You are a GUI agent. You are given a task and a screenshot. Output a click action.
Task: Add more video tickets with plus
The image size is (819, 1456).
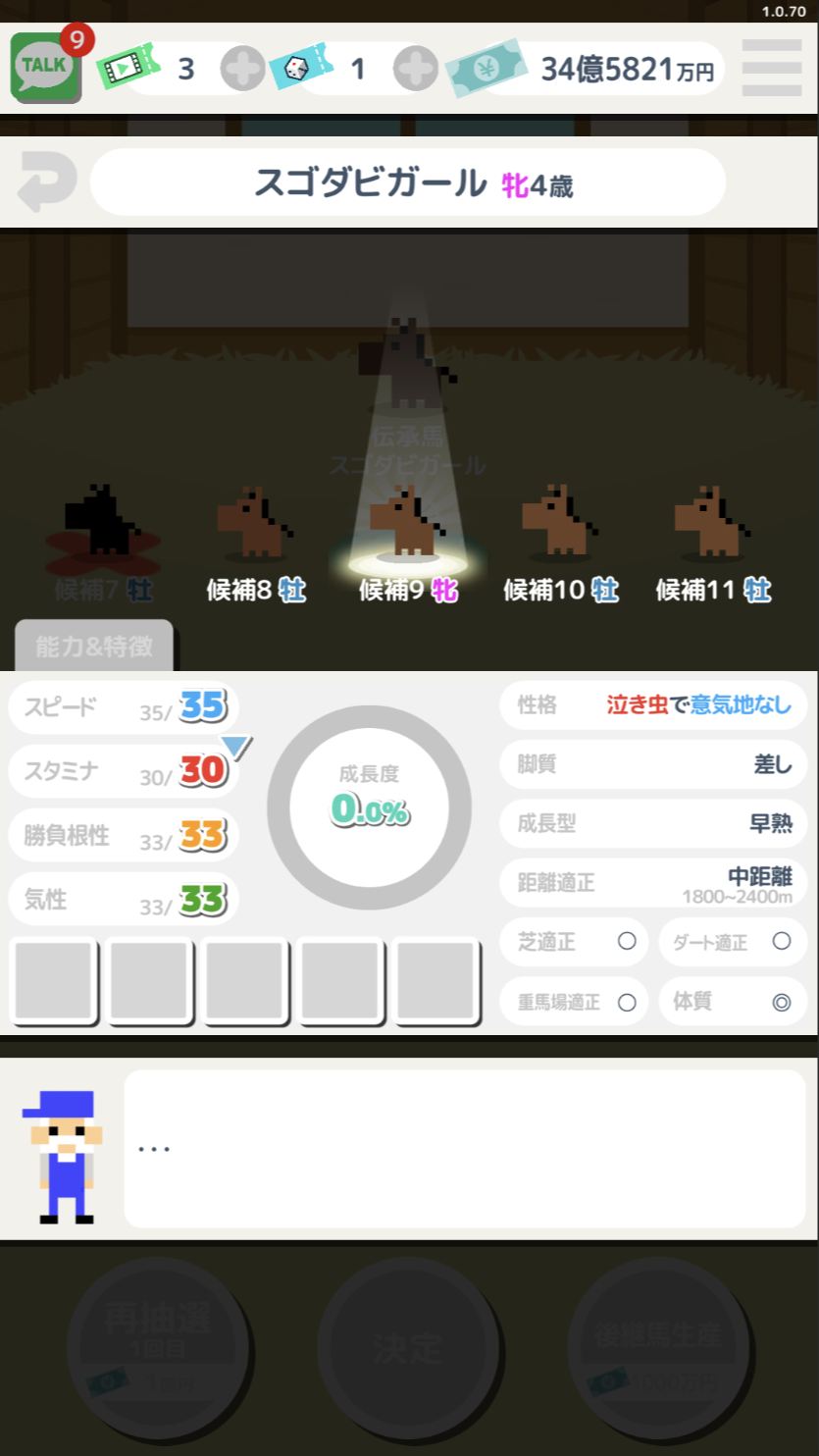click(x=241, y=69)
